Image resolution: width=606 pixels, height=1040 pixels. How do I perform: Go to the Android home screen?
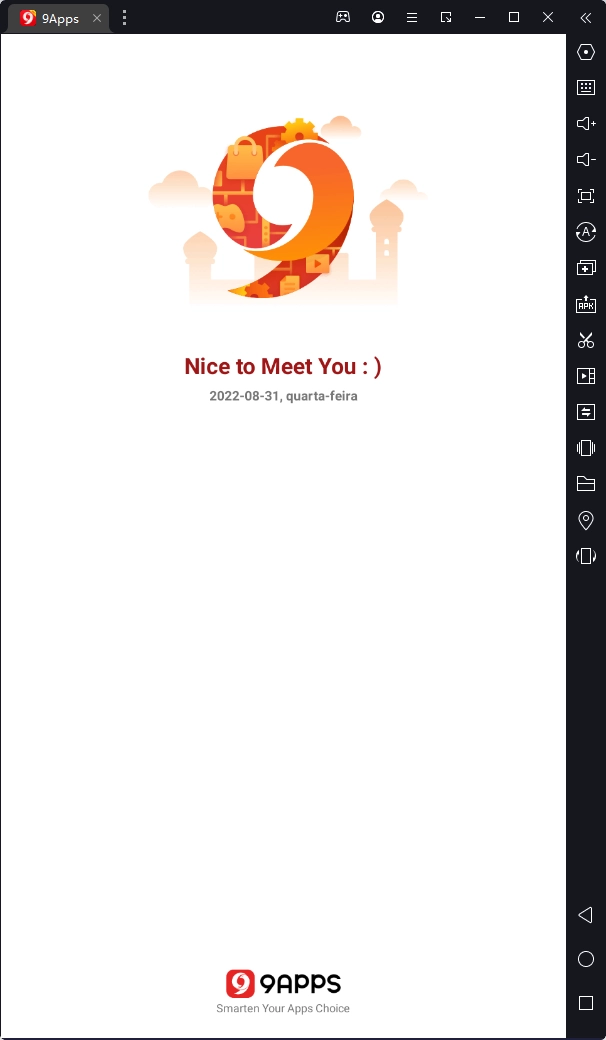(x=586, y=959)
